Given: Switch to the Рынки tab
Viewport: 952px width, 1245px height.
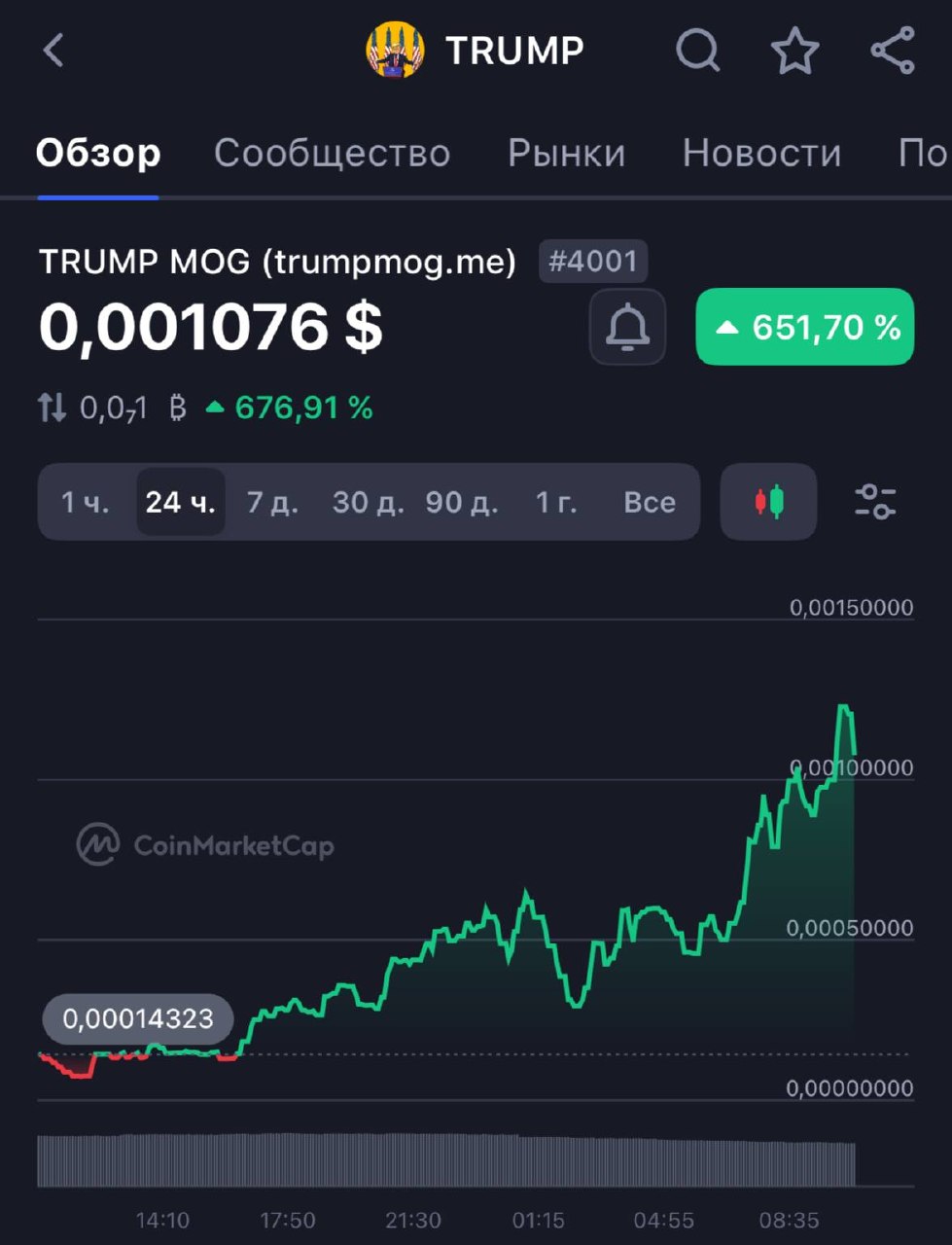Looking at the screenshot, I should point(566,154).
